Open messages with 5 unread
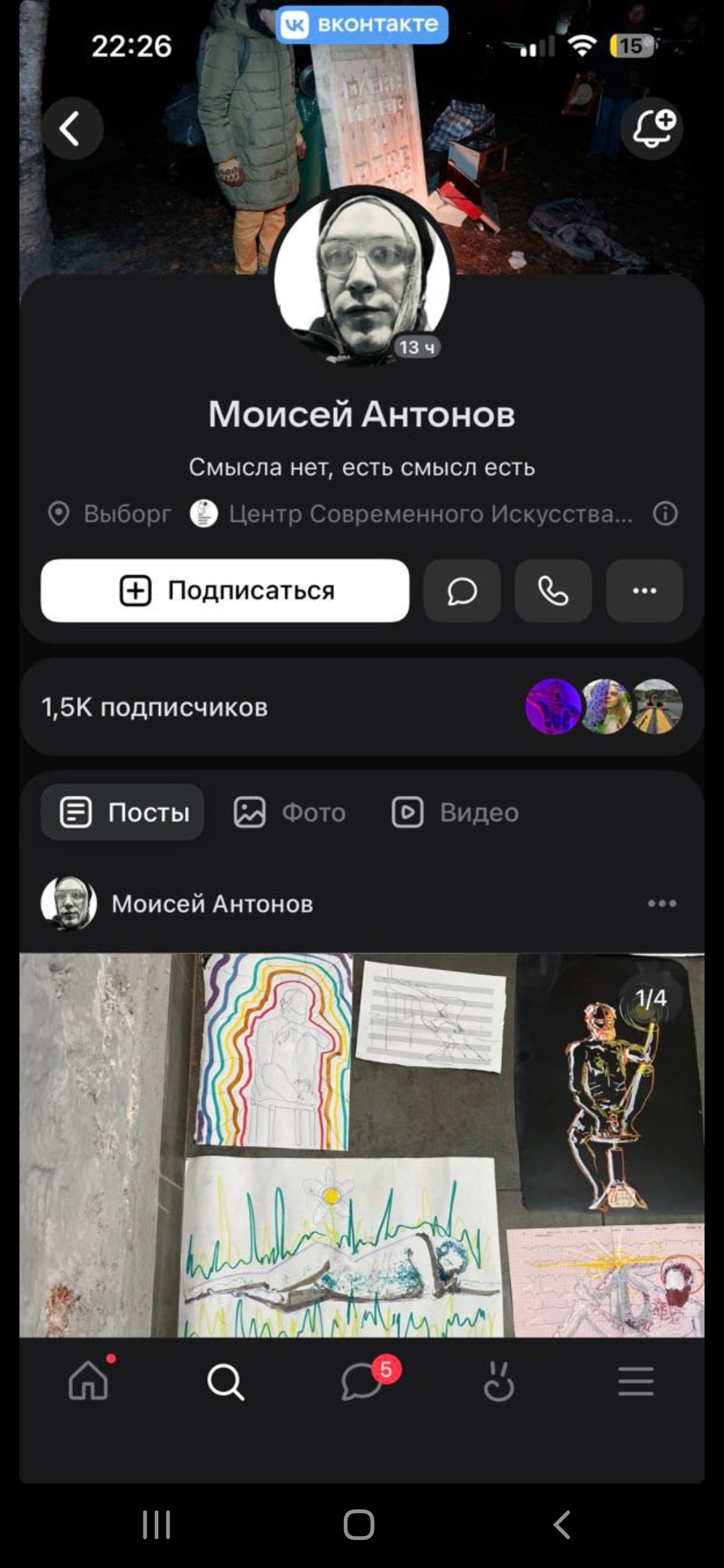The image size is (724, 1568). coord(363,1382)
